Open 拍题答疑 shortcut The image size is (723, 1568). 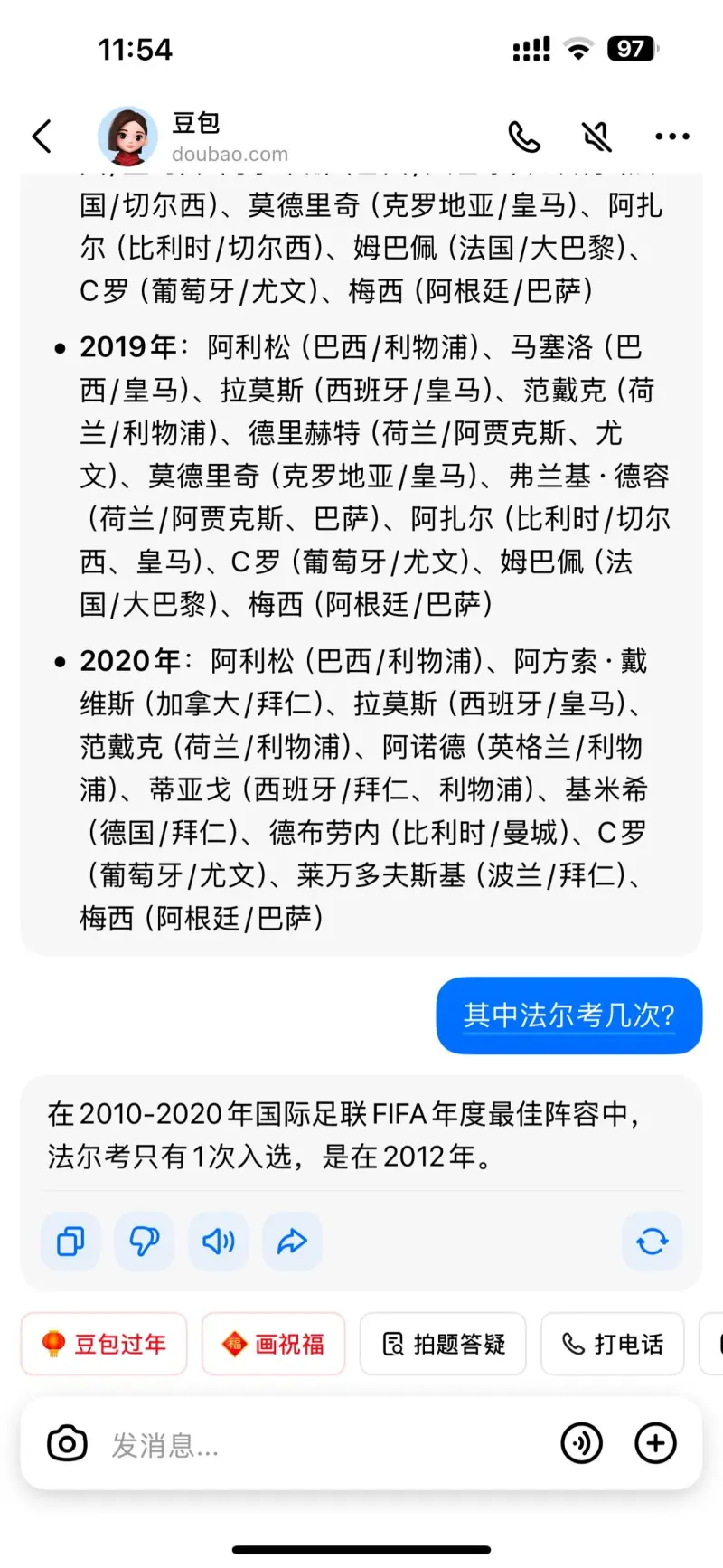tap(443, 1344)
